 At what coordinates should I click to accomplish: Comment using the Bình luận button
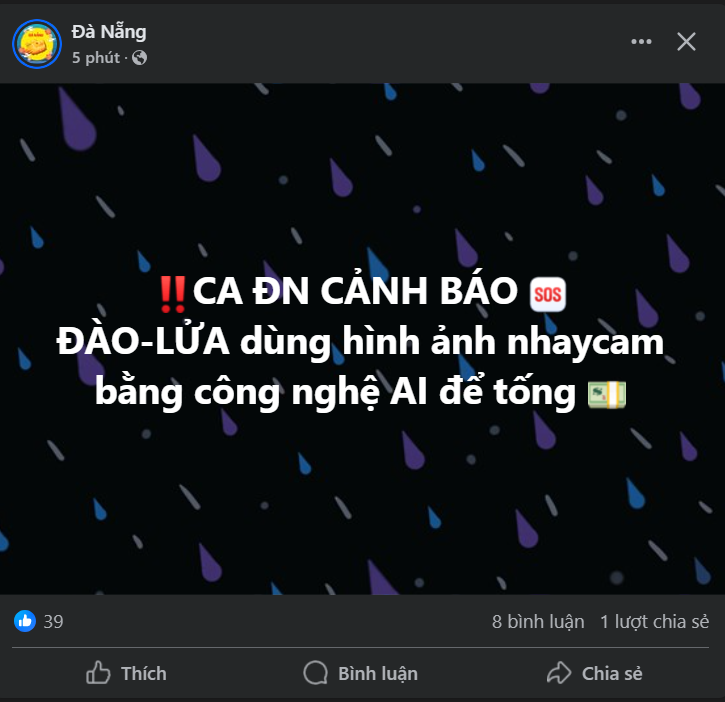tap(361, 673)
